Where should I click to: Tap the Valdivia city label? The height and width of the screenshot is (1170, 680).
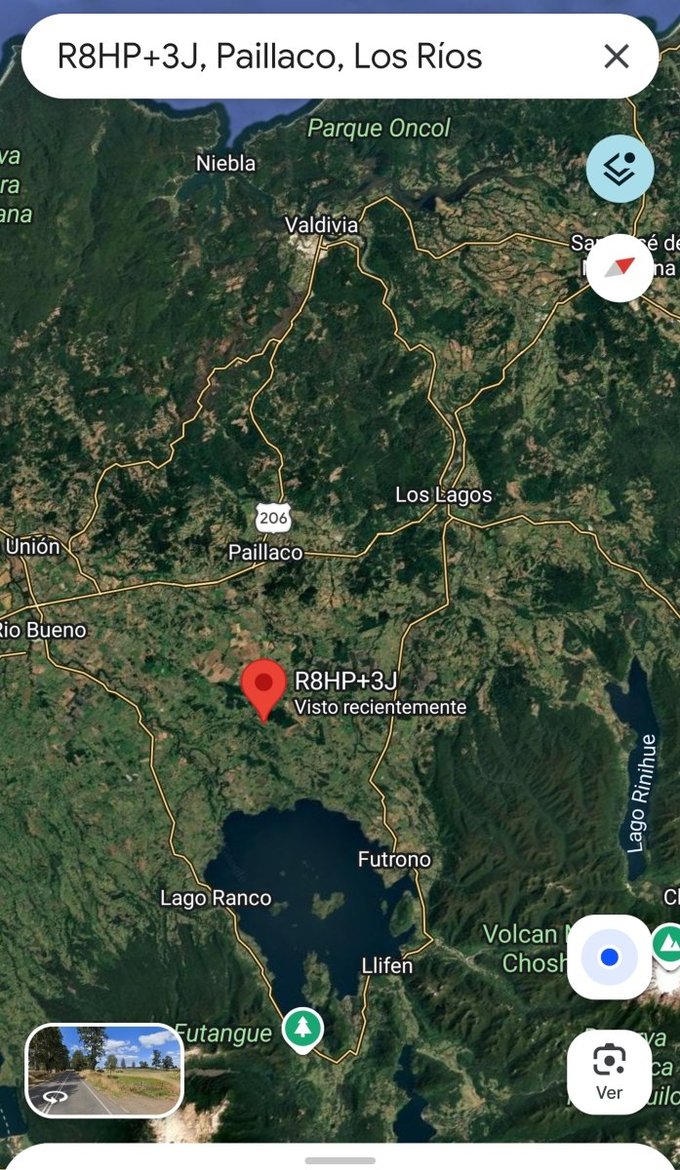coord(321,225)
